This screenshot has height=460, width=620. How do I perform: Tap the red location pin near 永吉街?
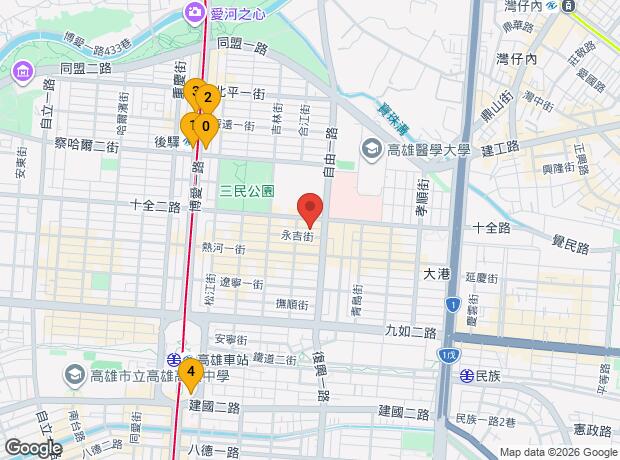[310, 209]
